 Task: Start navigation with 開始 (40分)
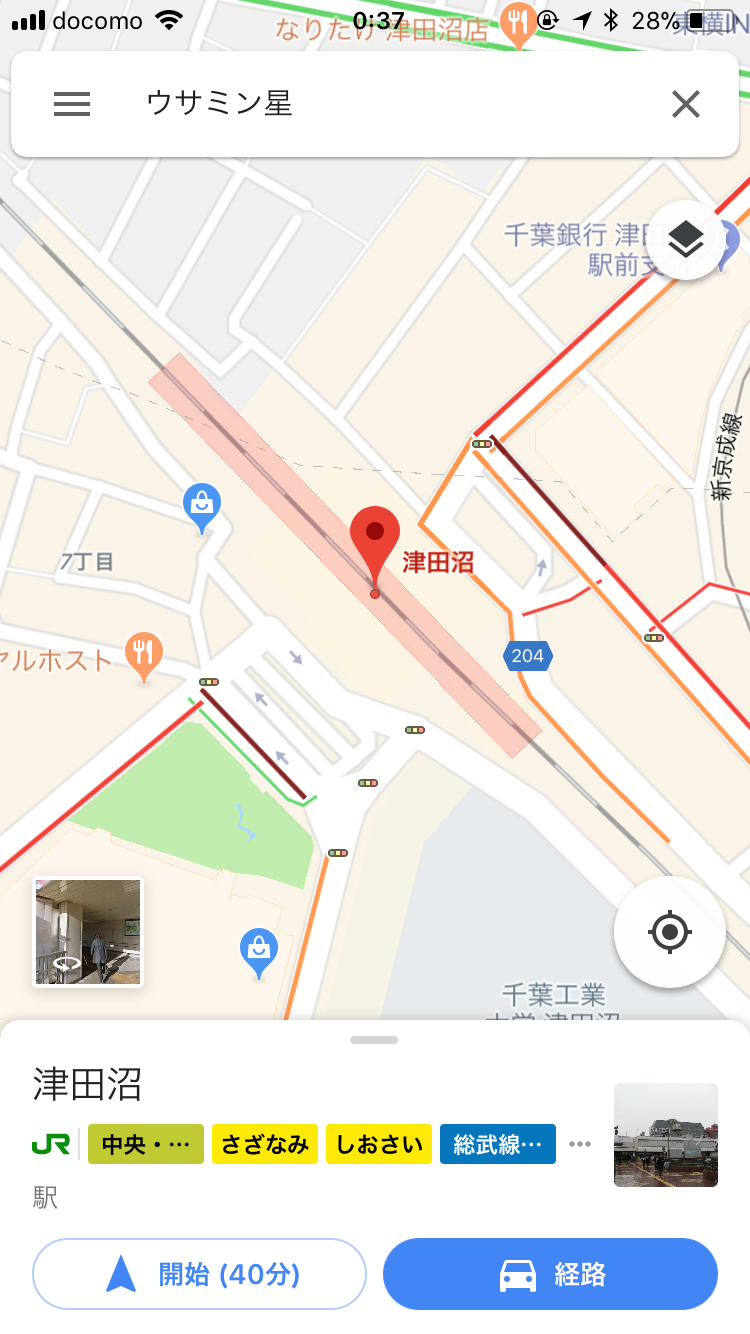click(200, 1274)
